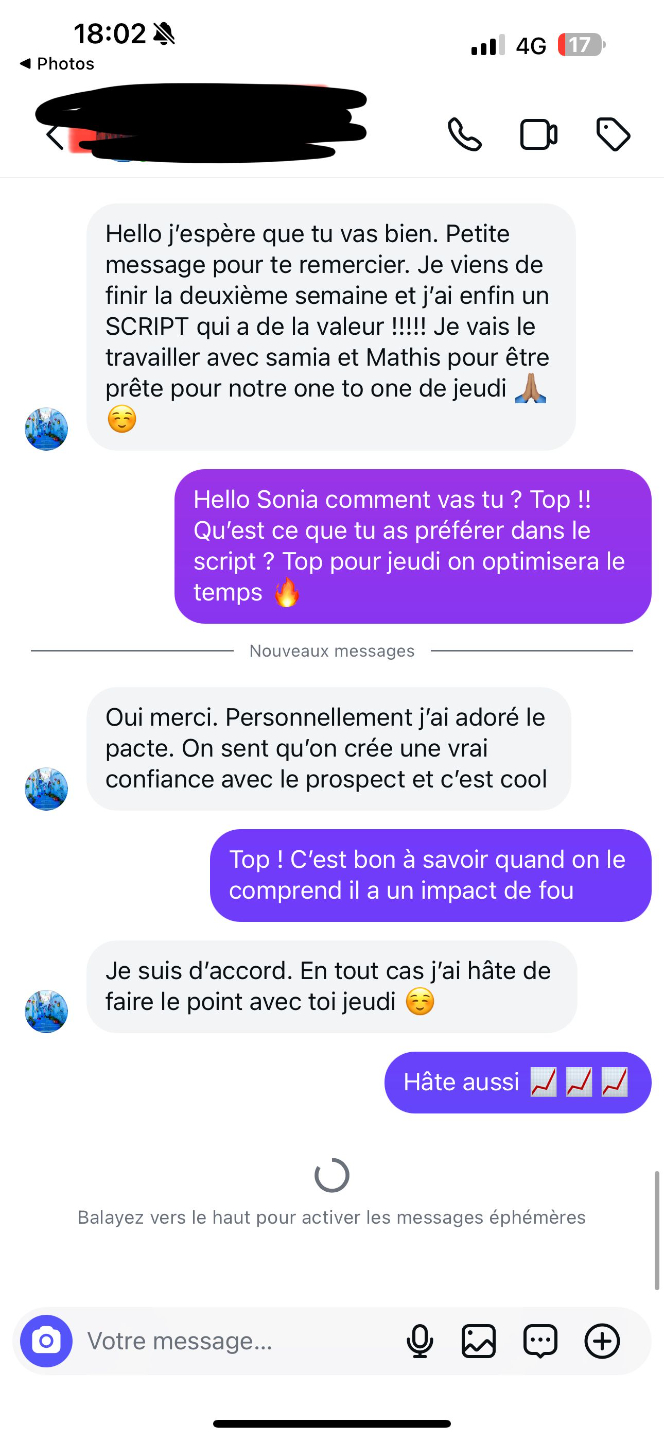664x1440 pixels.
Task: Open the label tag icon
Action: click(613, 134)
